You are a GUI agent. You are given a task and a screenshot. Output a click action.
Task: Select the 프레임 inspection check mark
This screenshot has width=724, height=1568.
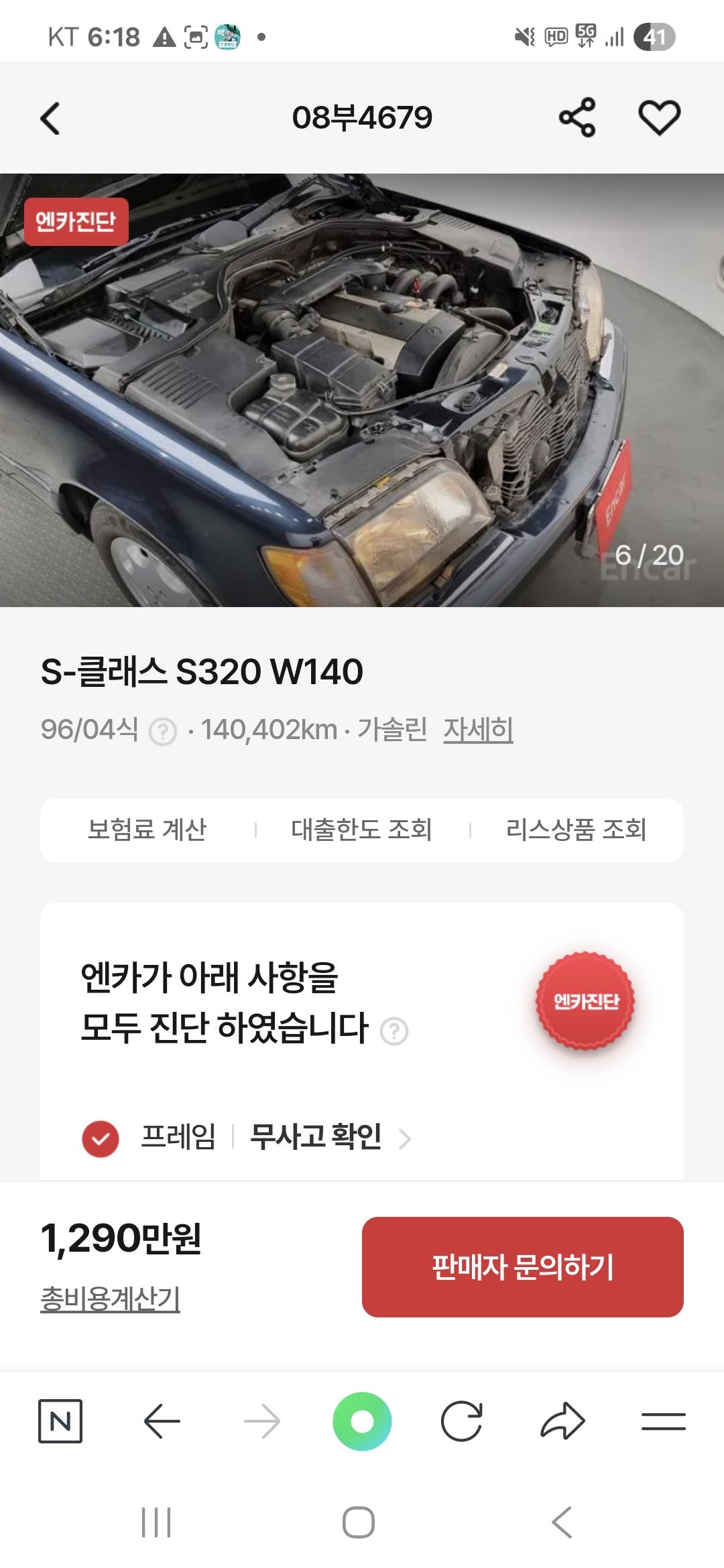point(101,1138)
